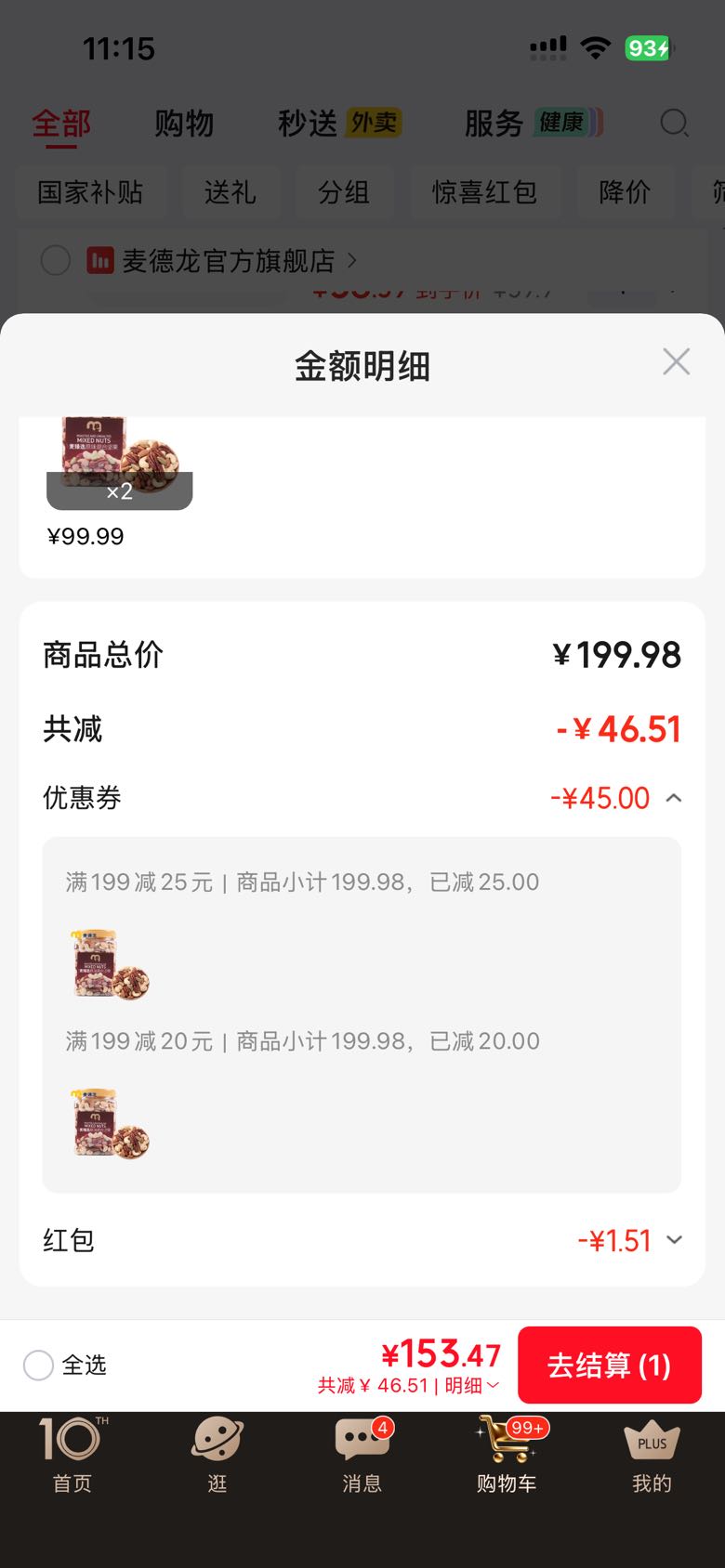This screenshot has width=725, height=1568.
Task: Switch to the 我的 tab
Action: (x=652, y=1454)
